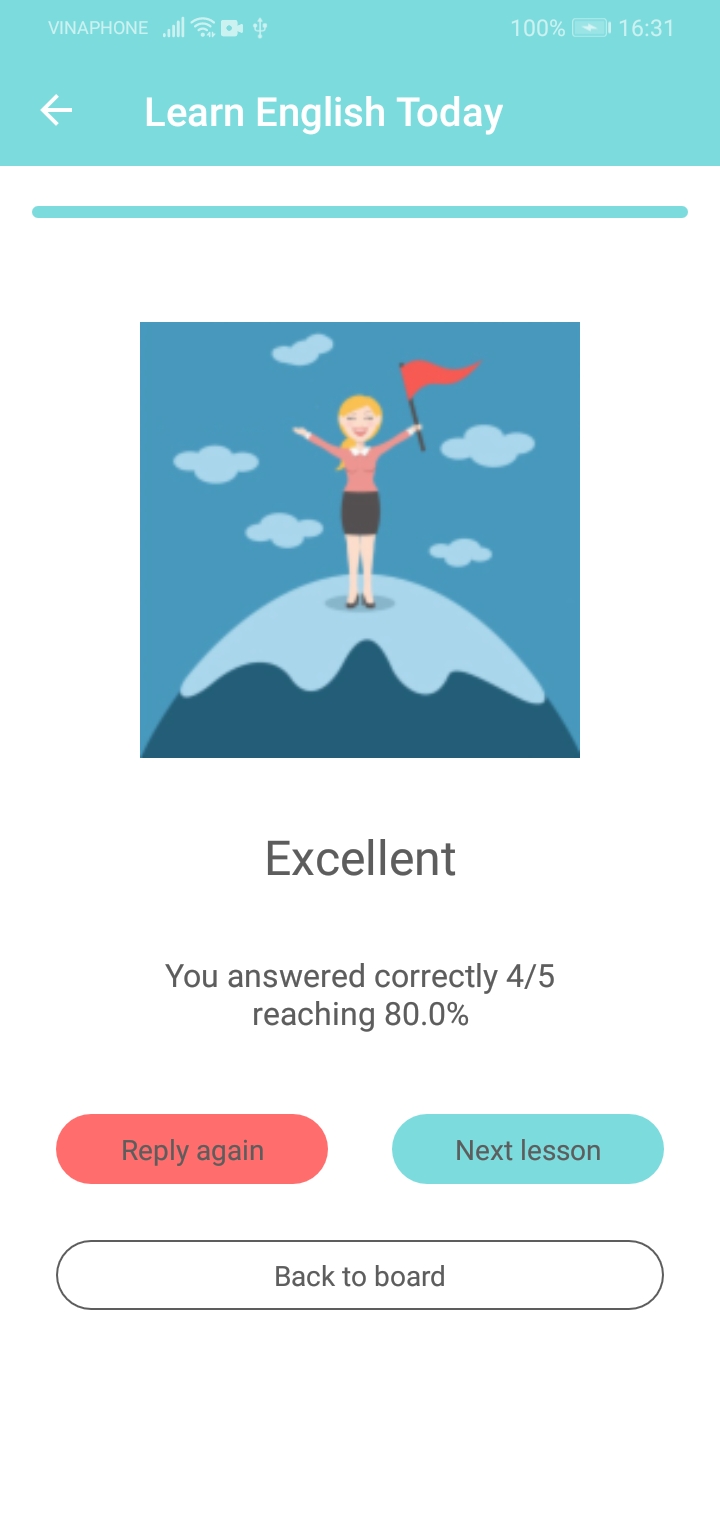Tap the USB connection icon

[x=260, y=28]
